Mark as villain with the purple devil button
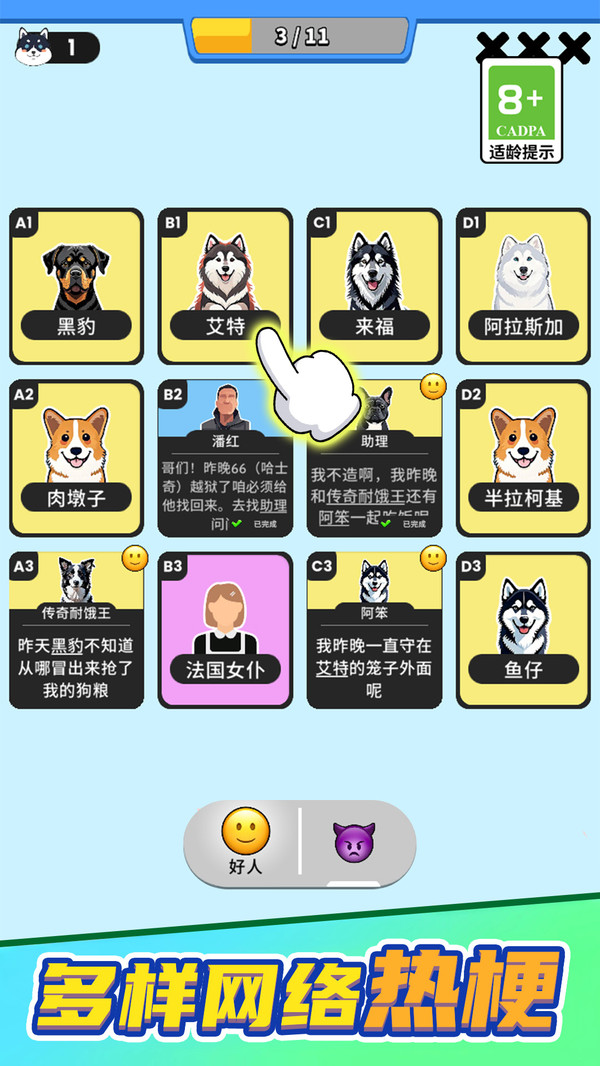 click(354, 844)
